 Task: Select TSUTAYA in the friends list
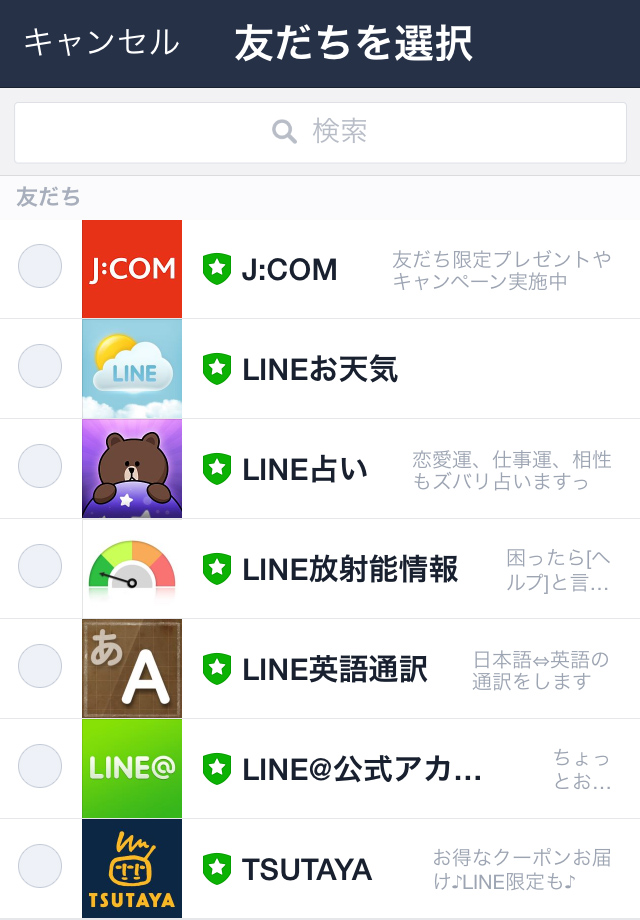(x=40, y=866)
